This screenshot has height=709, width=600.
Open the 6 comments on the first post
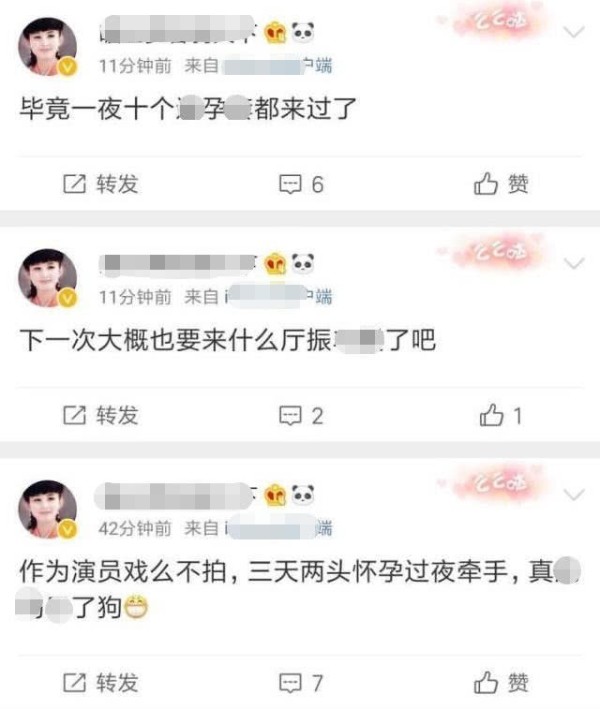coord(300,184)
